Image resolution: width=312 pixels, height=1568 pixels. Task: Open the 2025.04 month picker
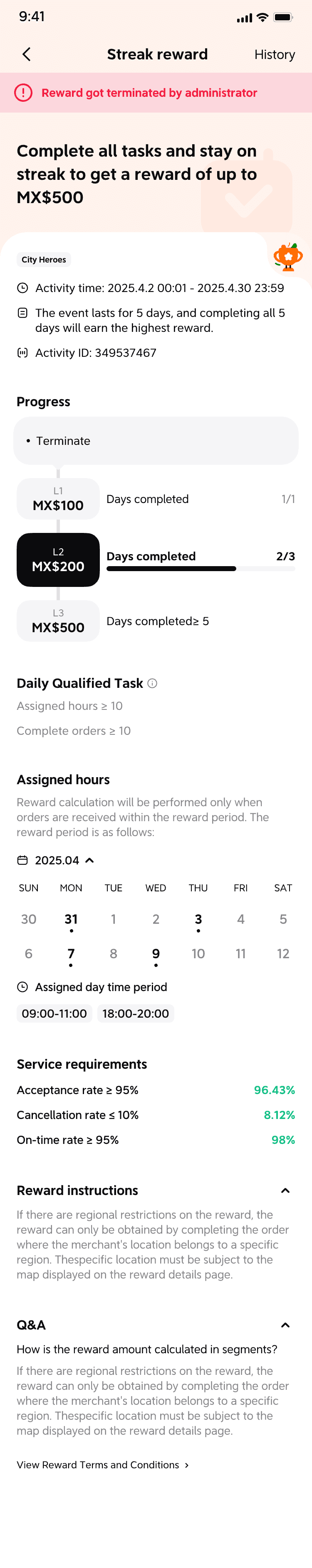56,860
